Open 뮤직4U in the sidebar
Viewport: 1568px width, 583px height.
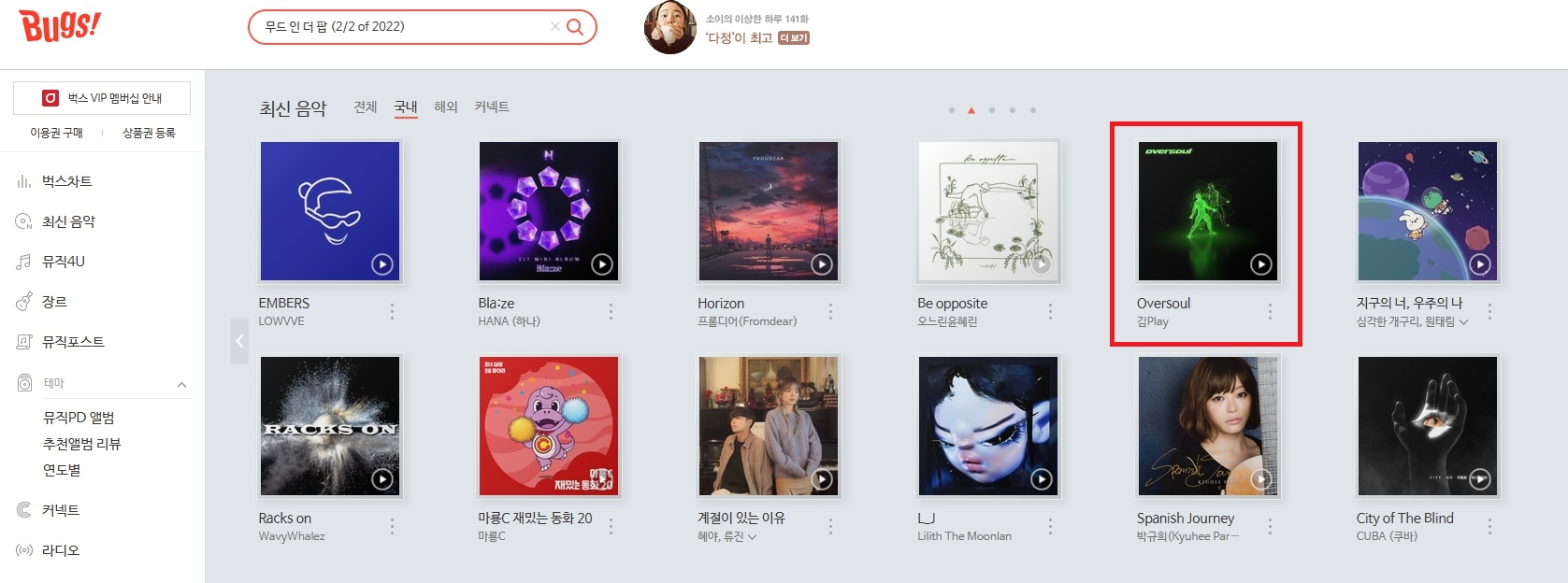[x=63, y=262]
